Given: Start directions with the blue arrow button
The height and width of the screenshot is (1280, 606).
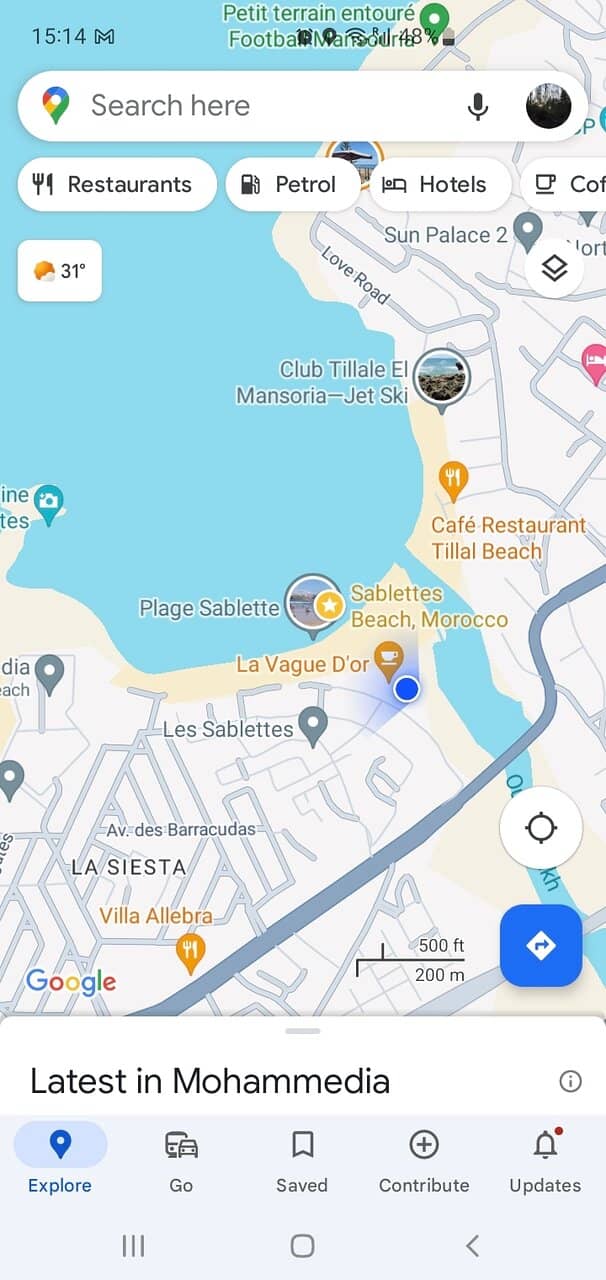Looking at the screenshot, I should coord(541,945).
